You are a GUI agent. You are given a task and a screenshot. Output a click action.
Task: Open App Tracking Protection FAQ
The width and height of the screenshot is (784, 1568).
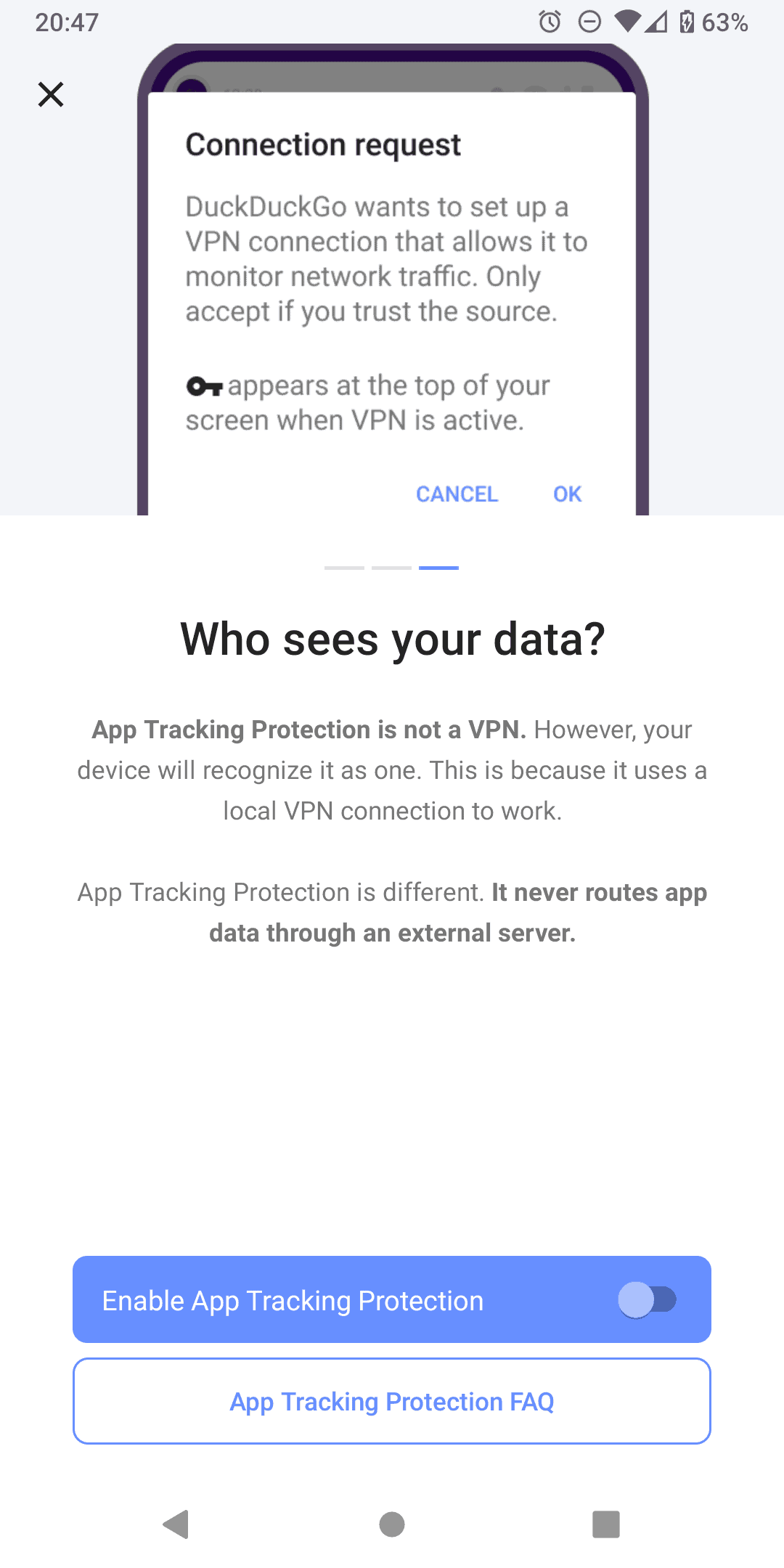click(392, 1401)
